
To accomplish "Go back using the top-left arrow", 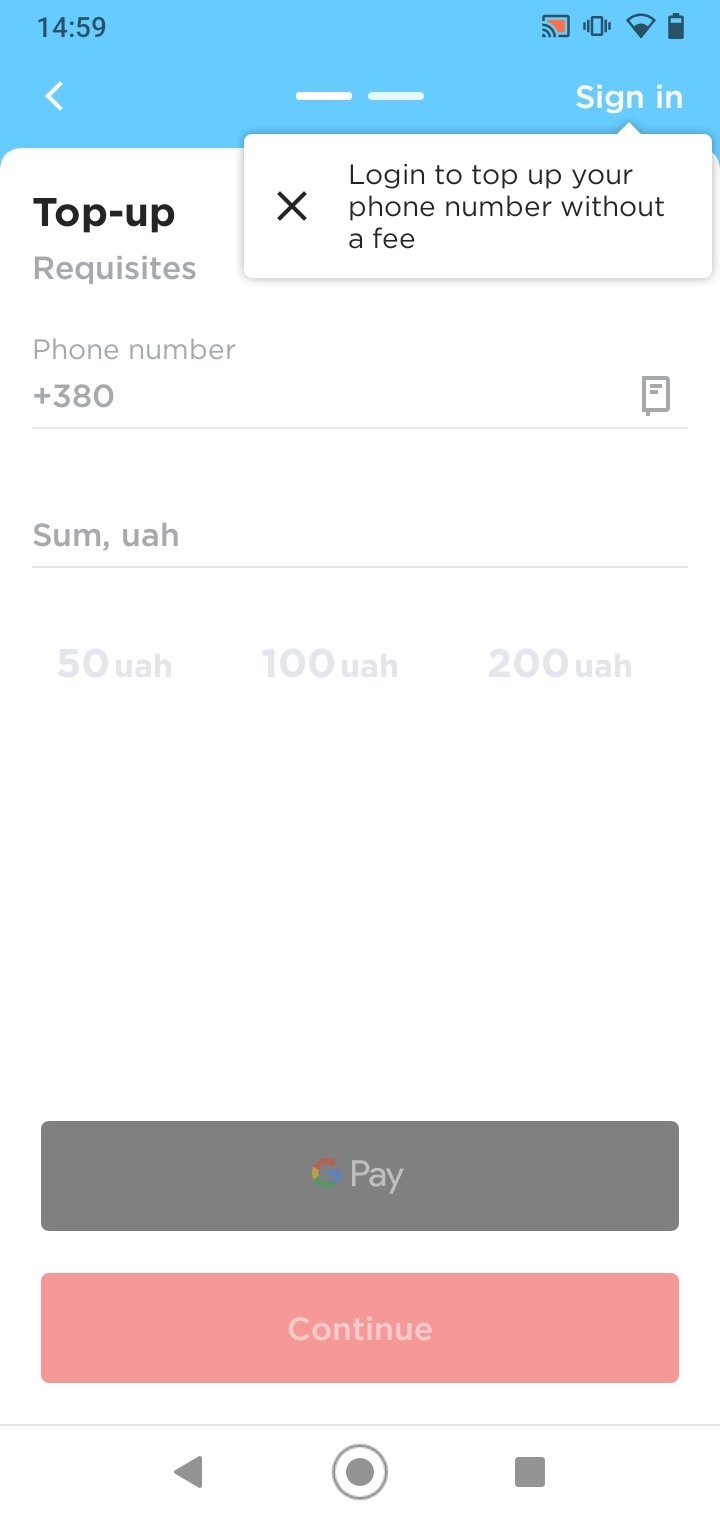I will [x=54, y=96].
